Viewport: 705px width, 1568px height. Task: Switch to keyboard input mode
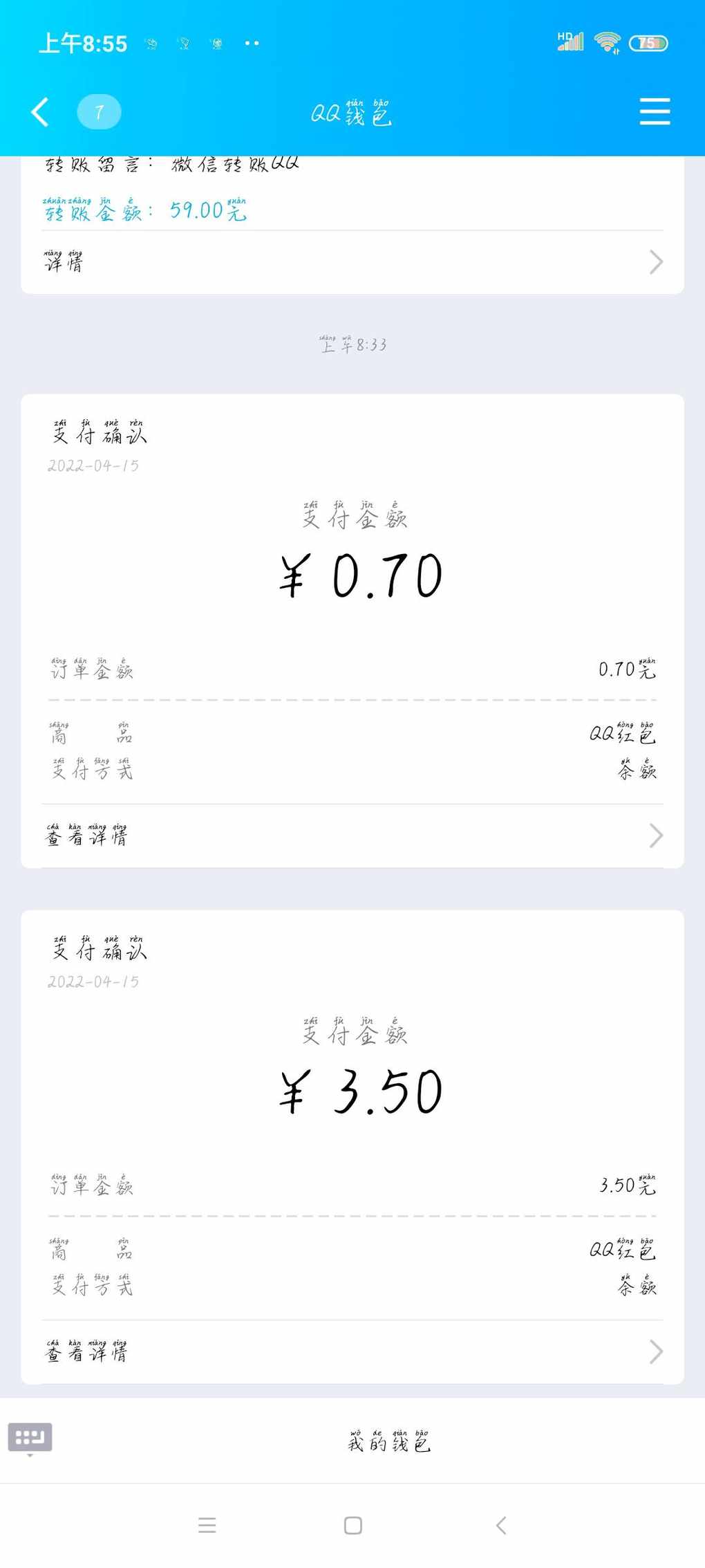pyautogui.click(x=30, y=1439)
